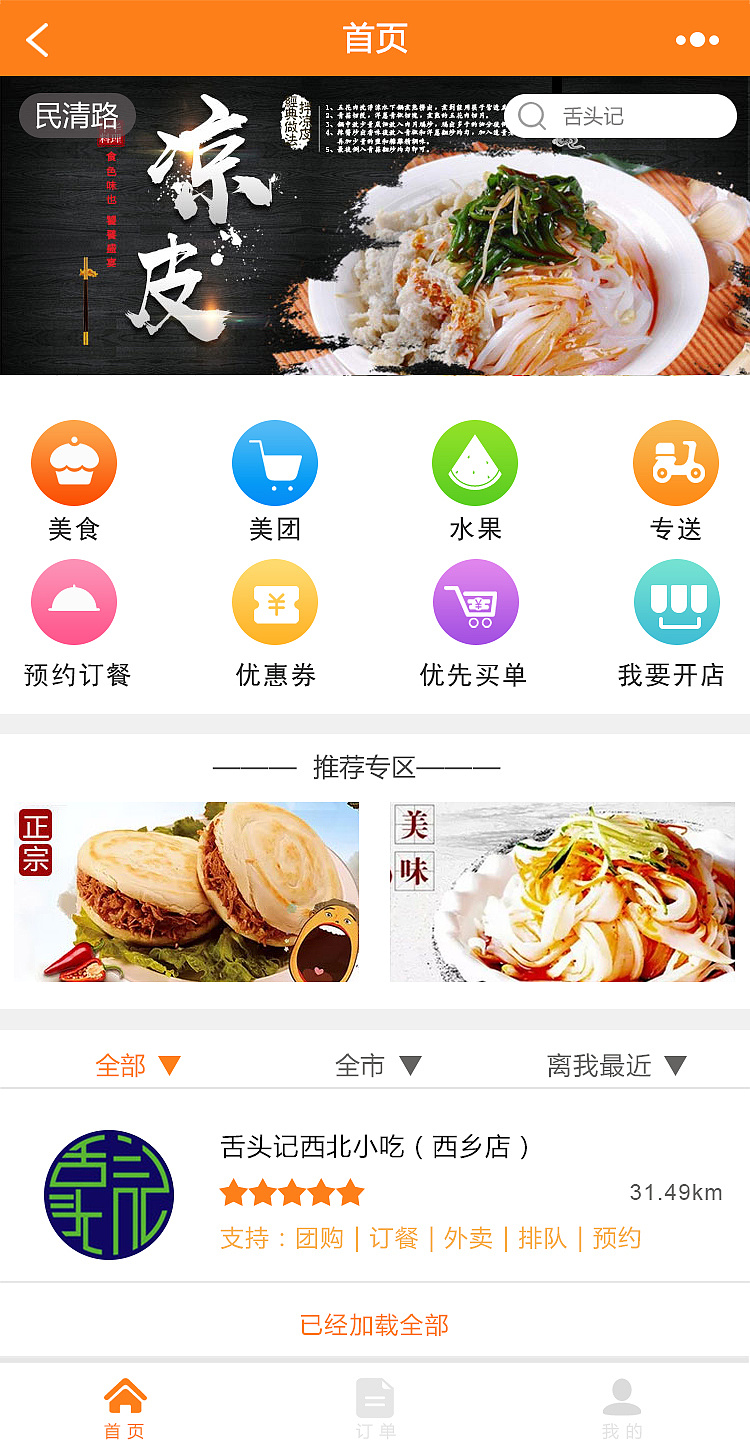This screenshot has width=750, height=1452.
Task: Open the 全市 city dropdown
Action: pyautogui.click(x=380, y=1066)
